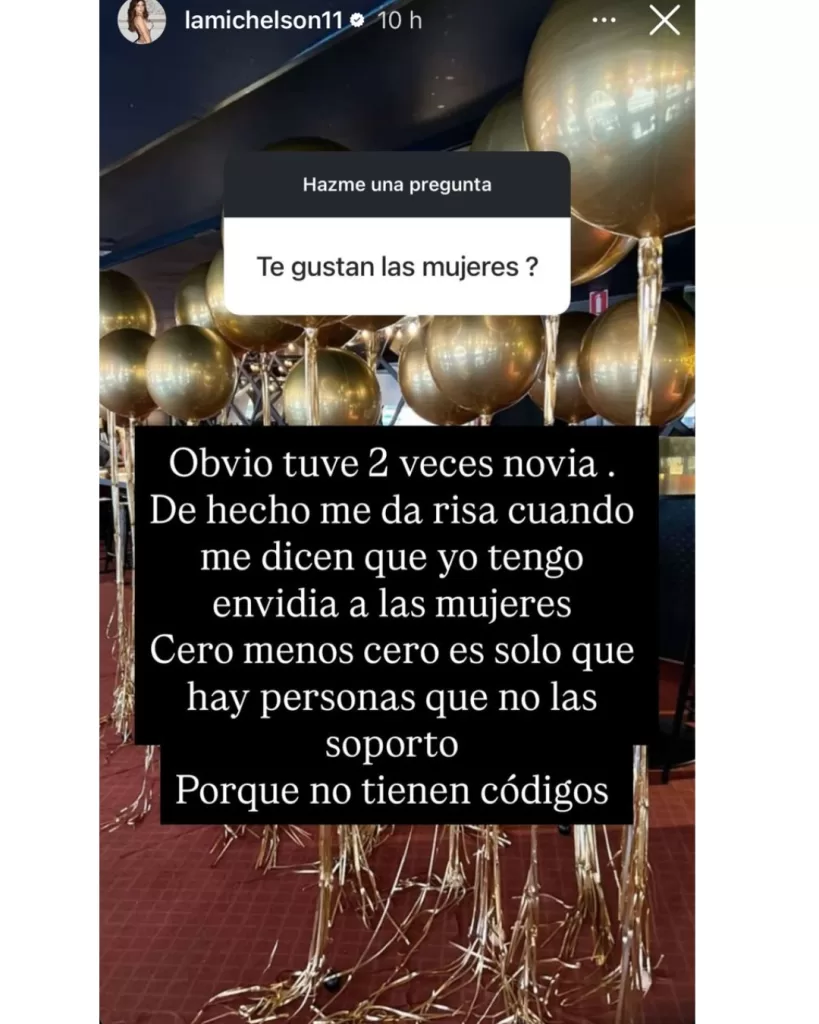The image size is (819, 1024).
Task: Click the line 'Obvio tuve 2 veces novia'
Action: click(x=398, y=464)
